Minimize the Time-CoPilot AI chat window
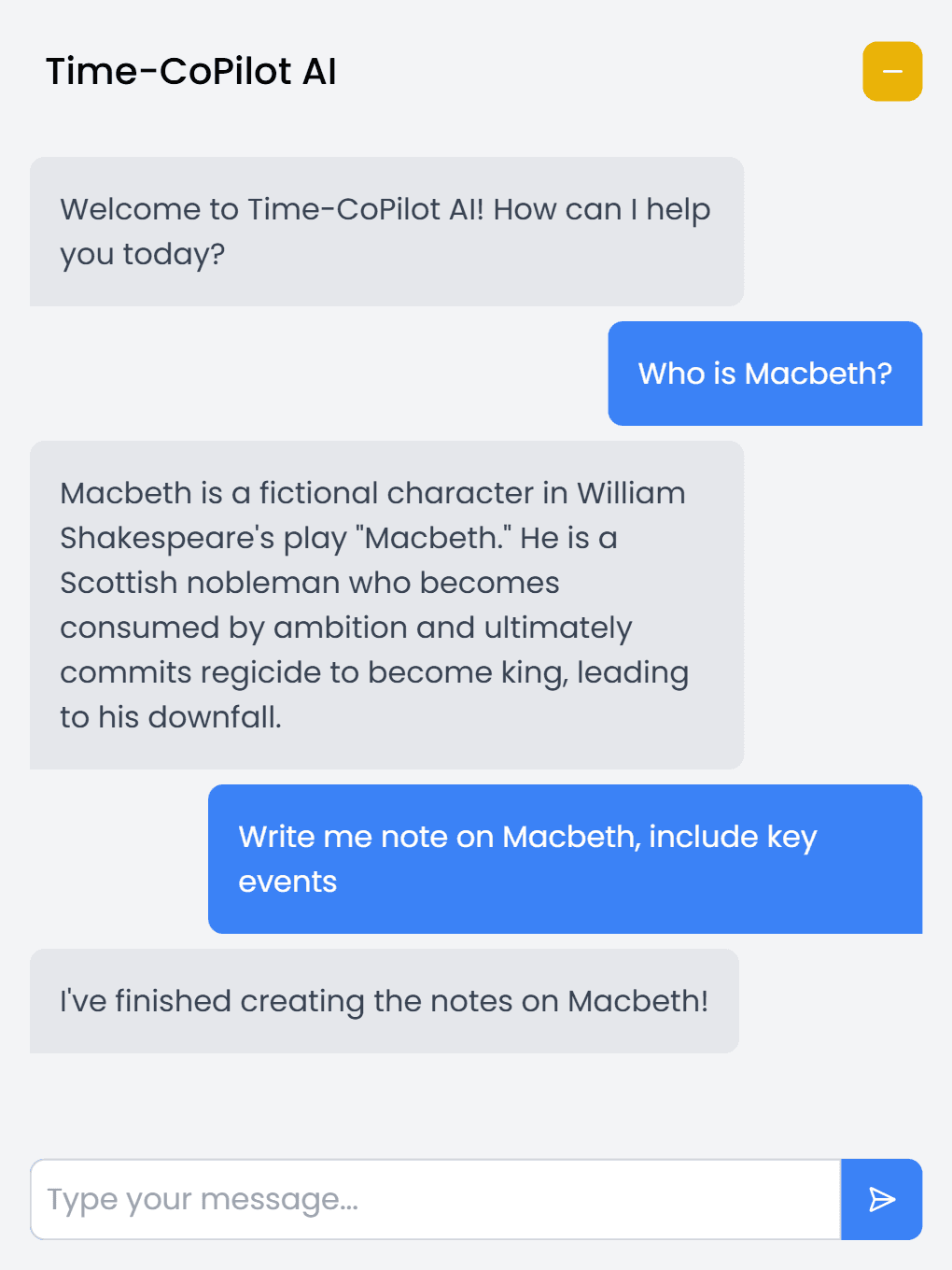Viewport: 952px width, 1270px height. [x=891, y=71]
